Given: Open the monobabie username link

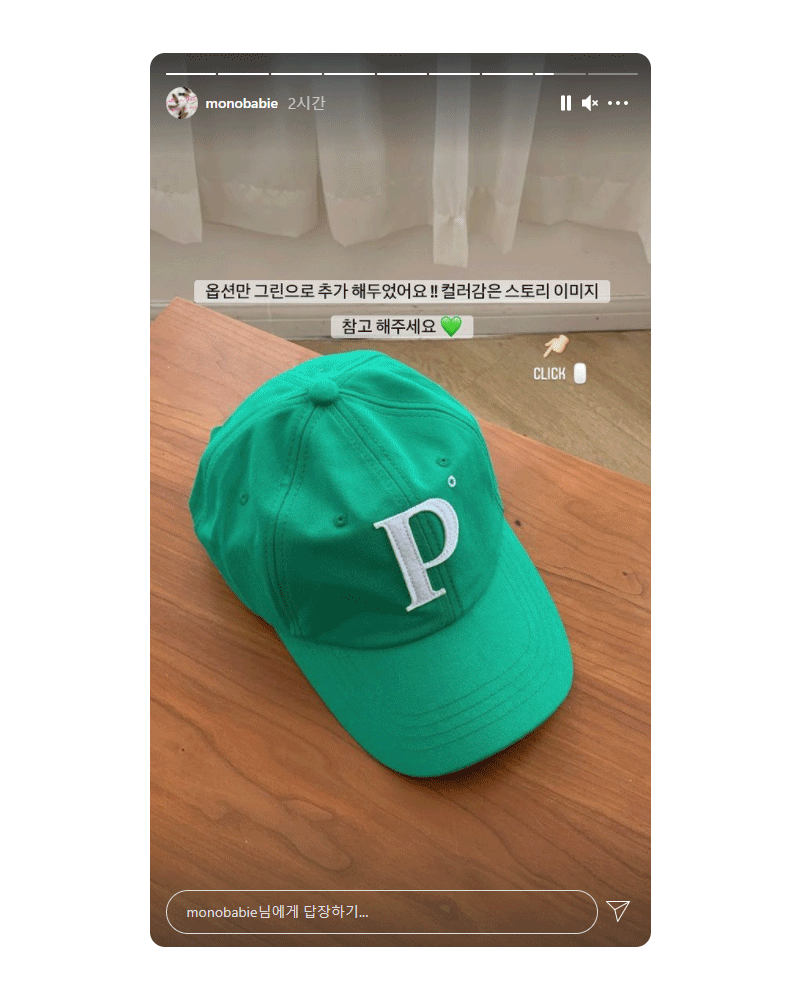Looking at the screenshot, I should (x=241, y=103).
